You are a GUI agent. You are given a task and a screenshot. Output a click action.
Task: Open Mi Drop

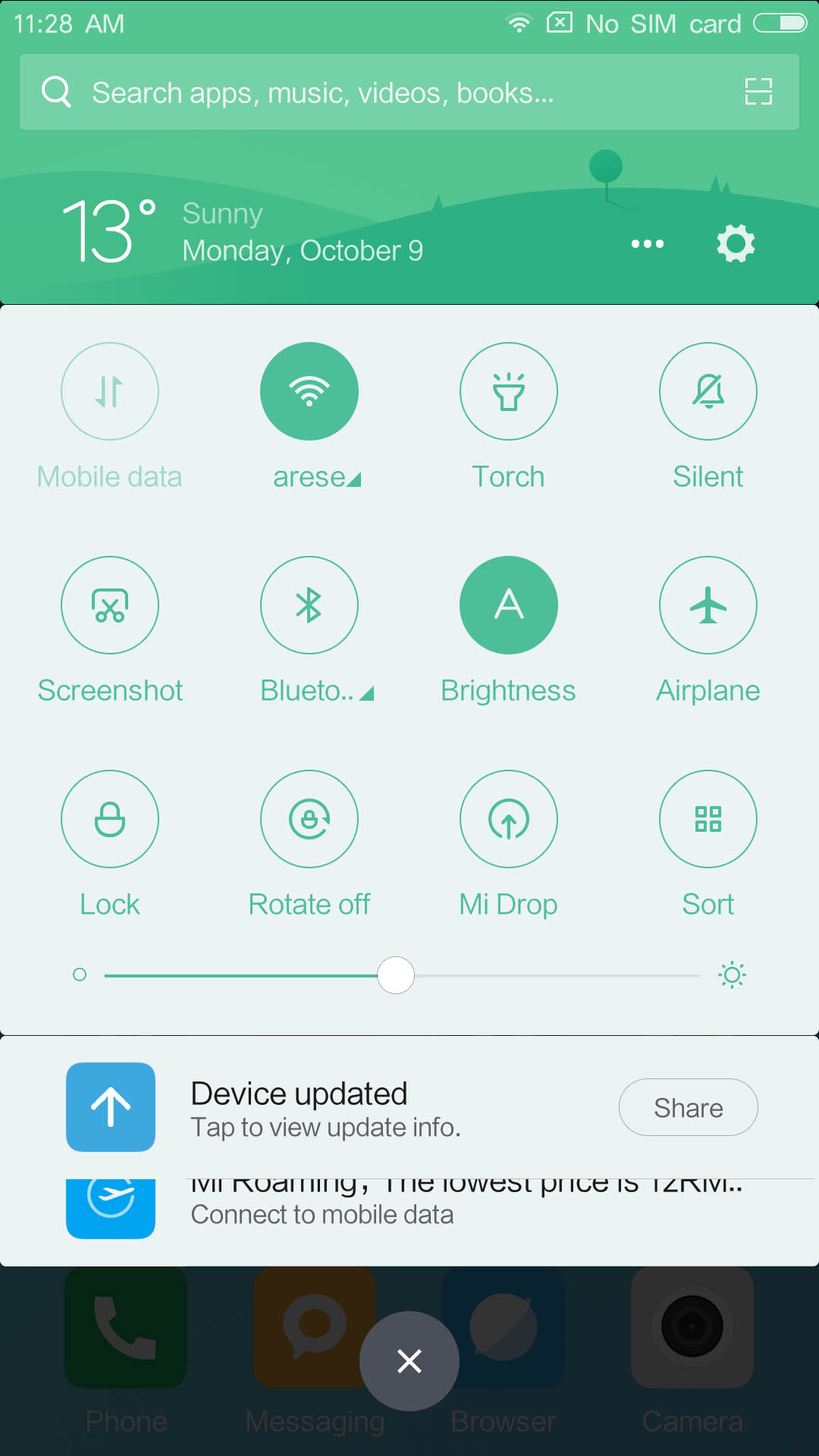pos(509,819)
